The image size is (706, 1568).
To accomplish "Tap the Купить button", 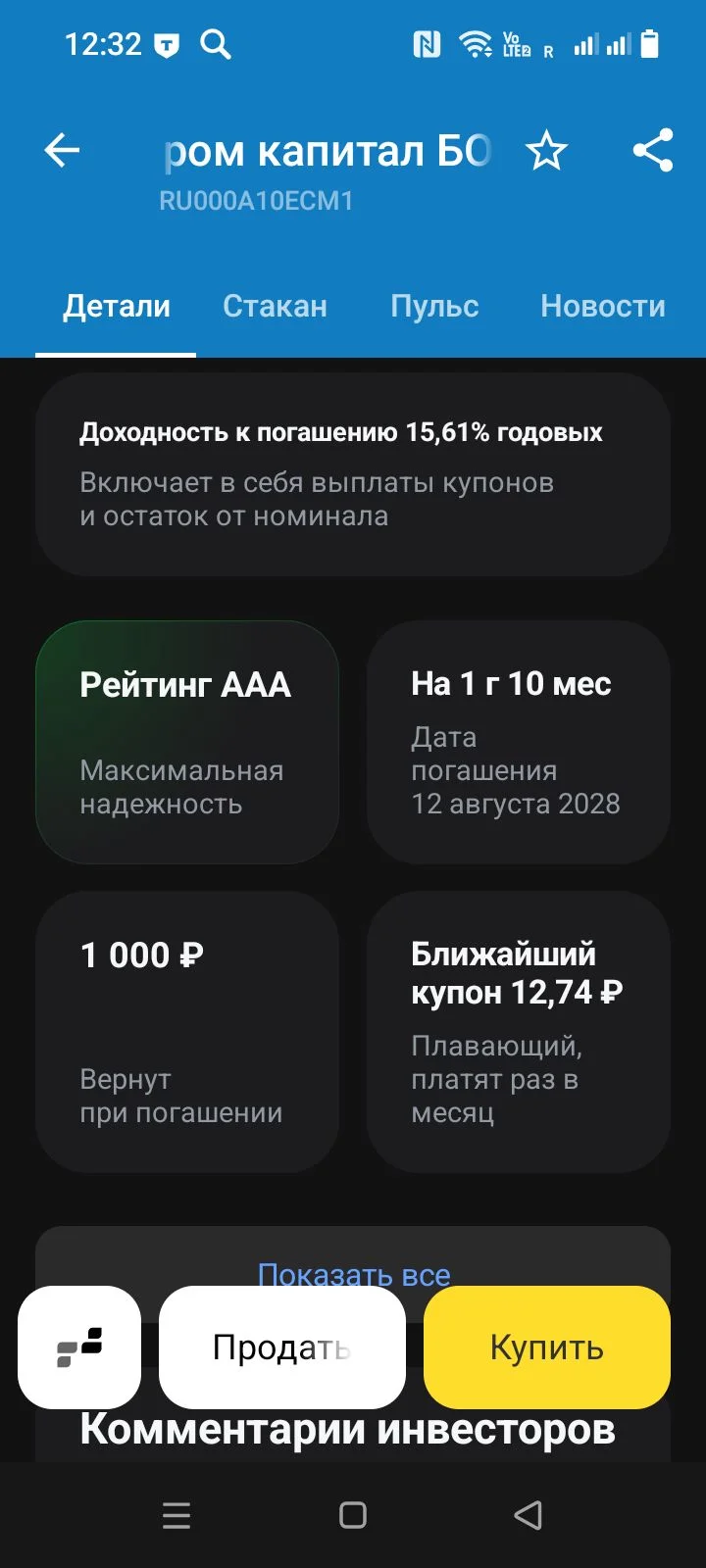I will [x=547, y=1347].
